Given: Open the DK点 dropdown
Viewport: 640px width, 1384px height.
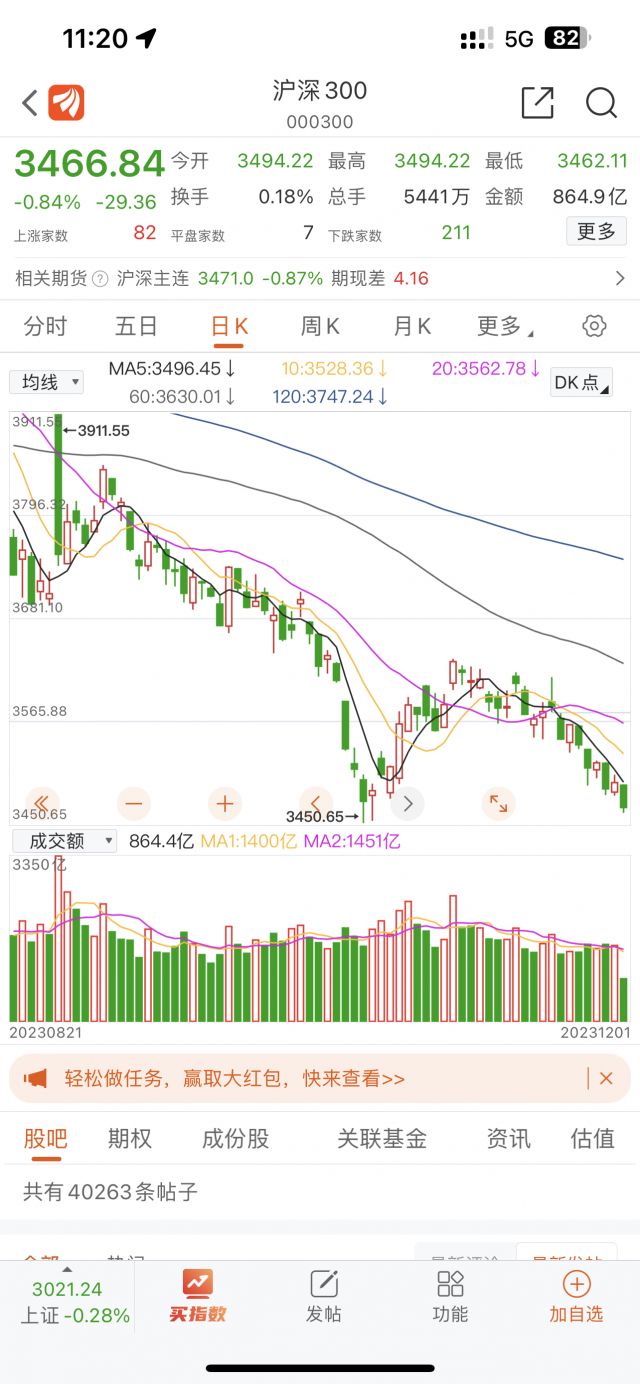Looking at the screenshot, I should (582, 382).
